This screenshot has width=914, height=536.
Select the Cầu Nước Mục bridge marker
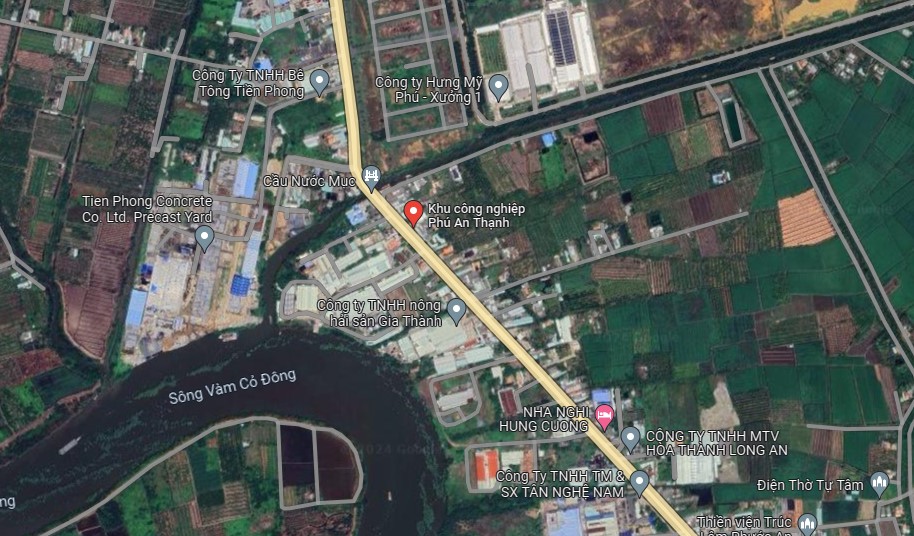click(372, 179)
